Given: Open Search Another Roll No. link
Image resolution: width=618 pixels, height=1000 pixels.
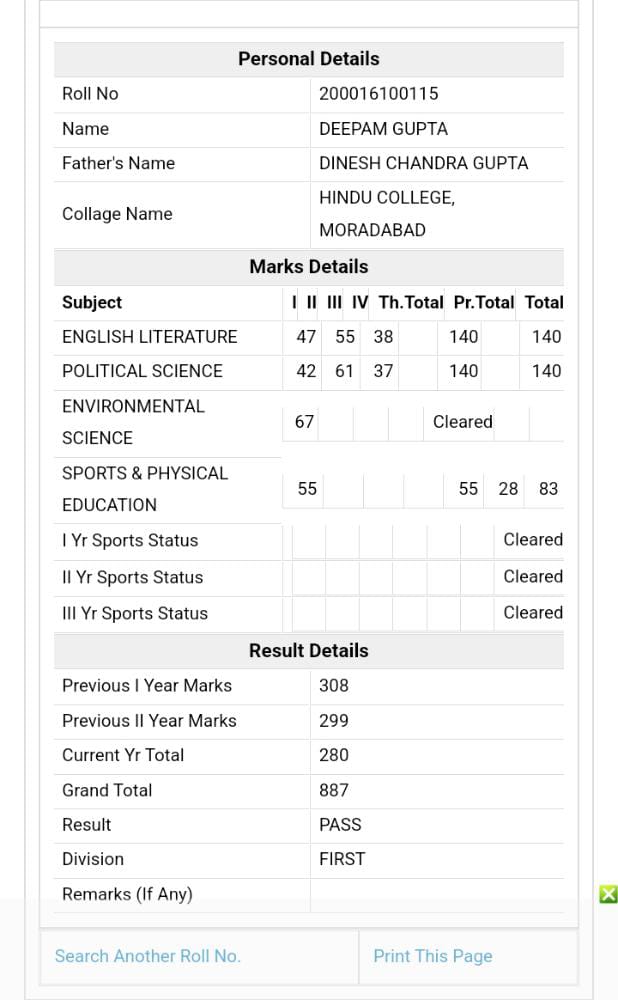Looking at the screenshot, I should pos(147,956).
